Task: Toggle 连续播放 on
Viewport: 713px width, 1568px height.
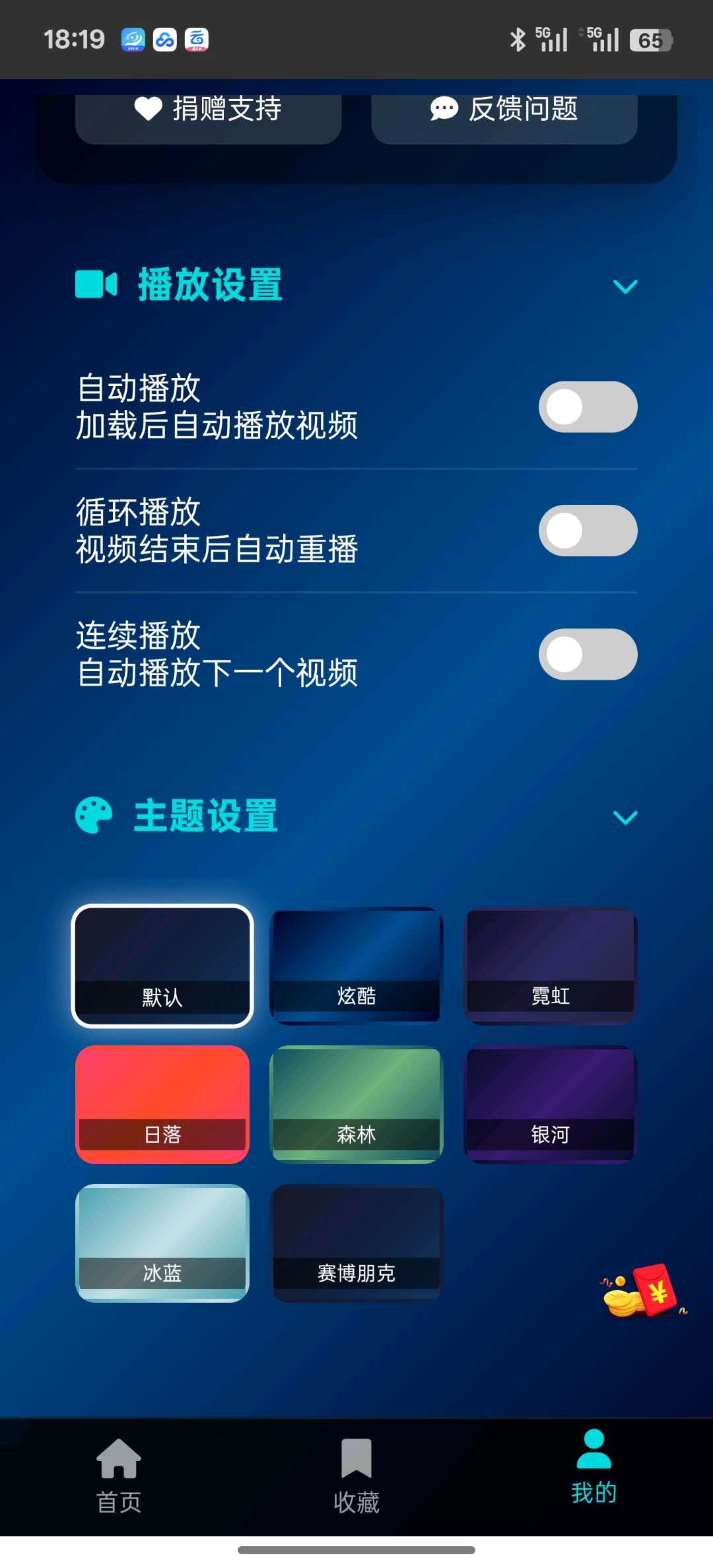Action: [588, 654]
